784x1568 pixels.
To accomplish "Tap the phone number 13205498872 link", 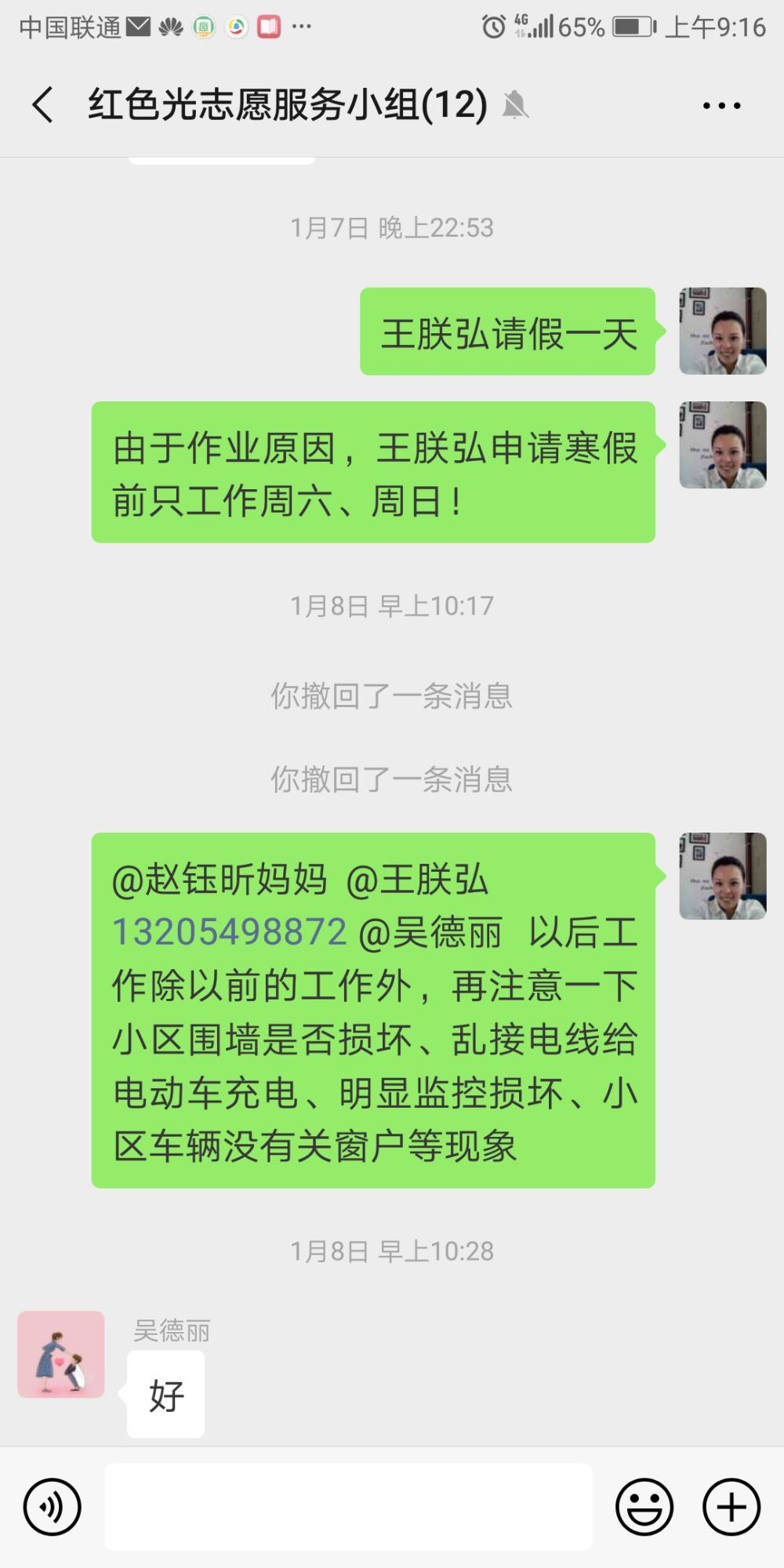I will (x=230, y=932).
